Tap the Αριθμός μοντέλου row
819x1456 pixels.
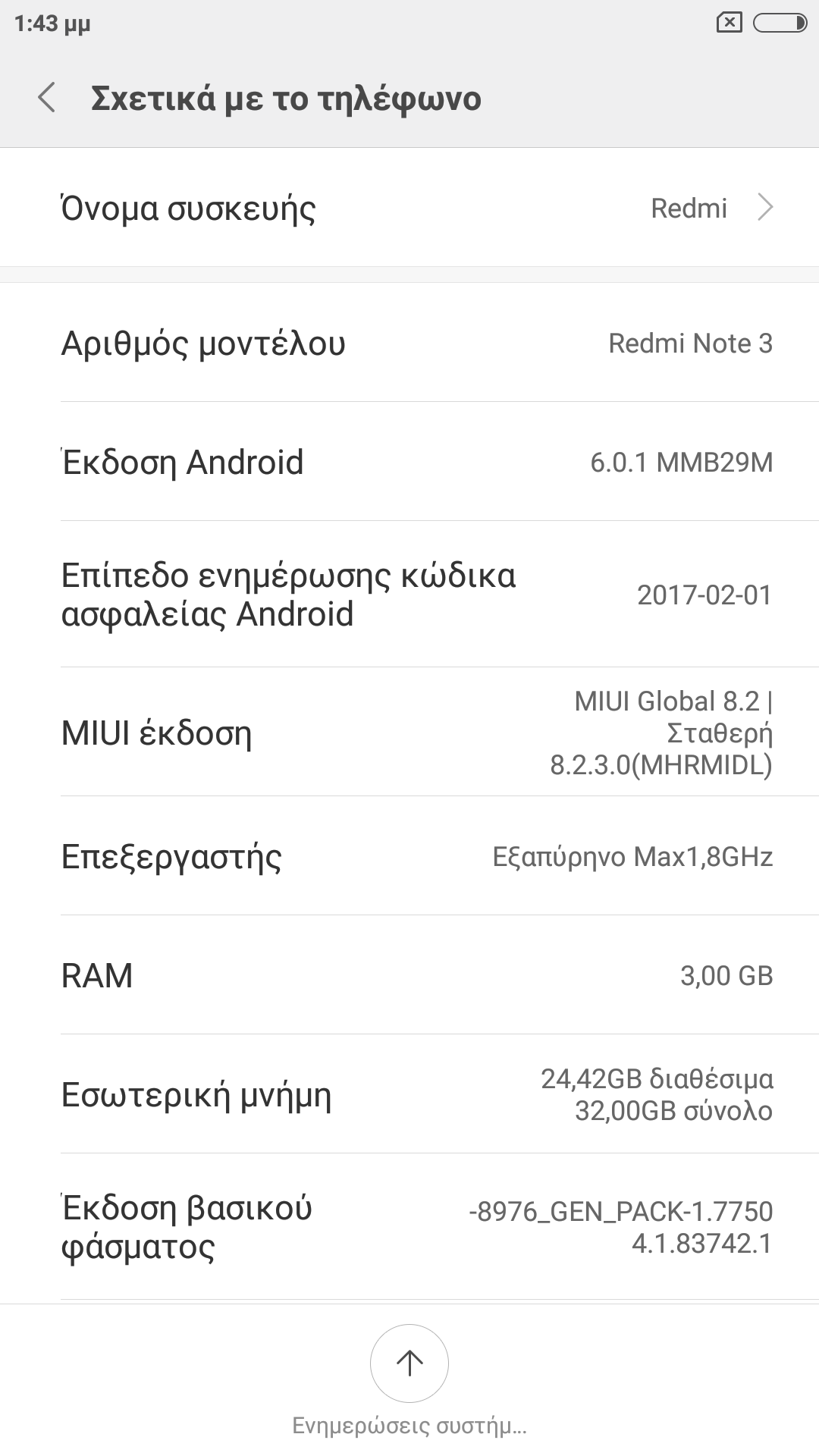tap(409, 344)
